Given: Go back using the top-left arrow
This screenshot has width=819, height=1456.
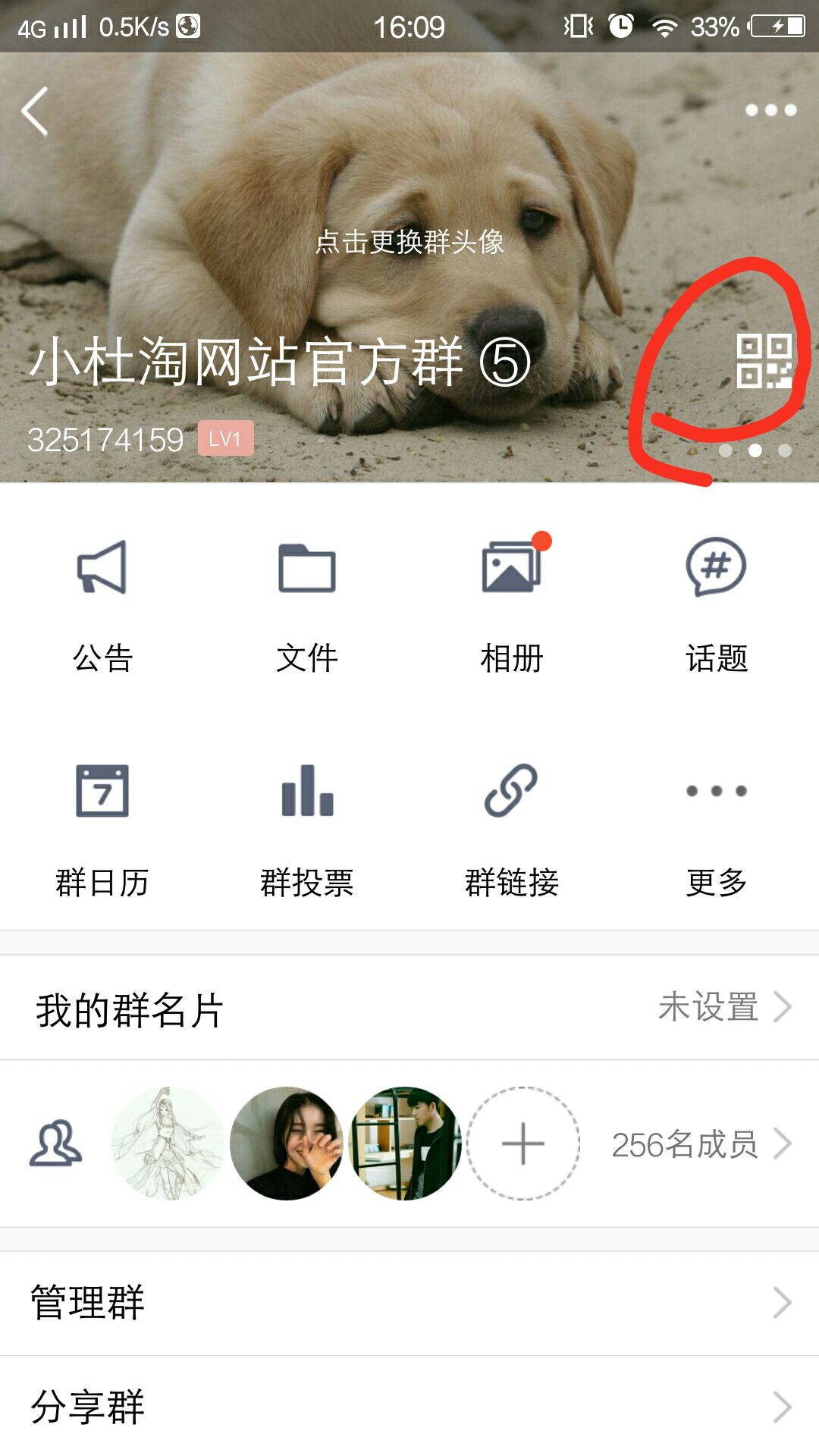Looking at the screenshot, I should click(x=35, y=111).
